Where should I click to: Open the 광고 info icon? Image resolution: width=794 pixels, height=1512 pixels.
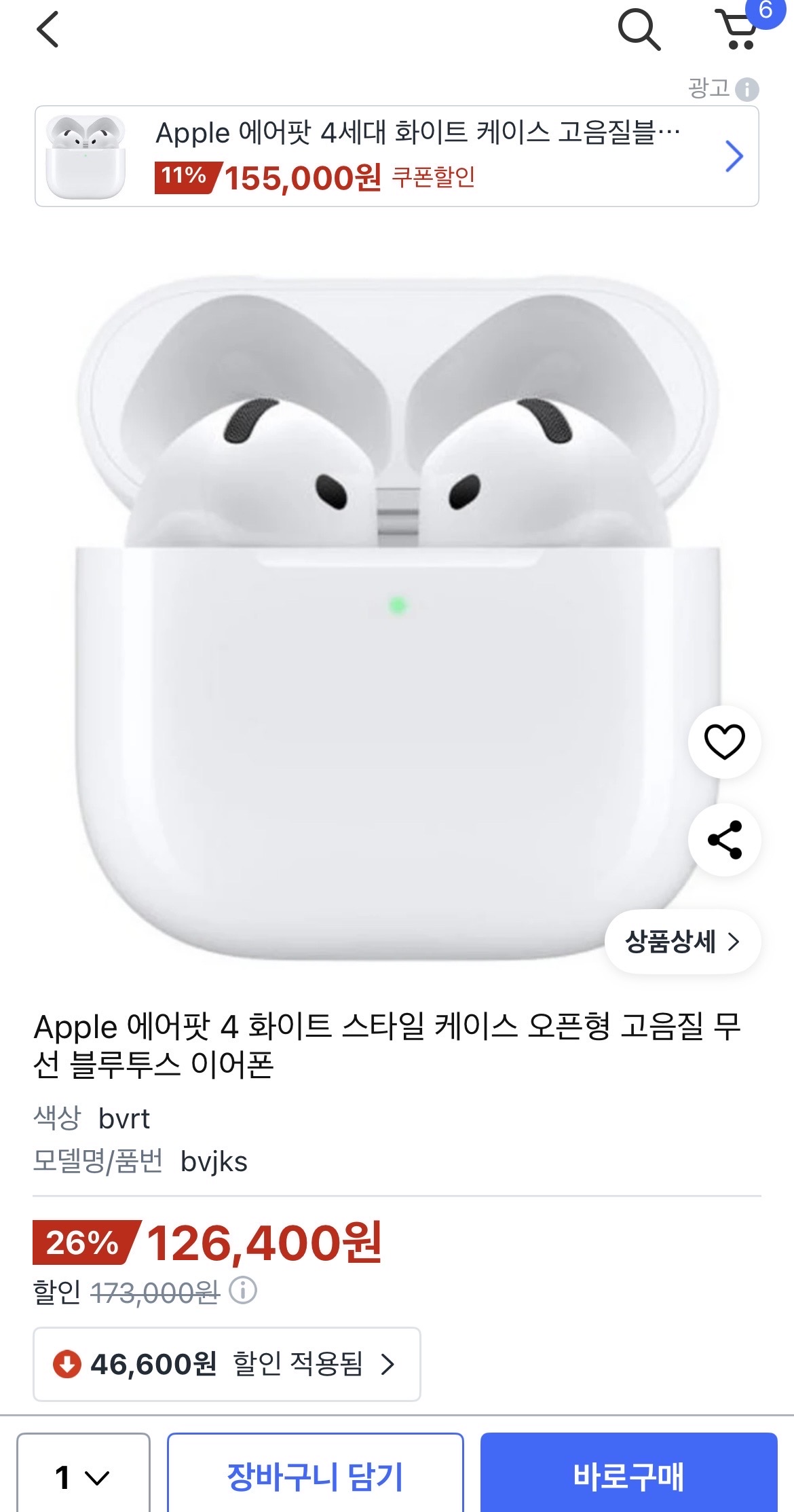[x=747, y=90]
